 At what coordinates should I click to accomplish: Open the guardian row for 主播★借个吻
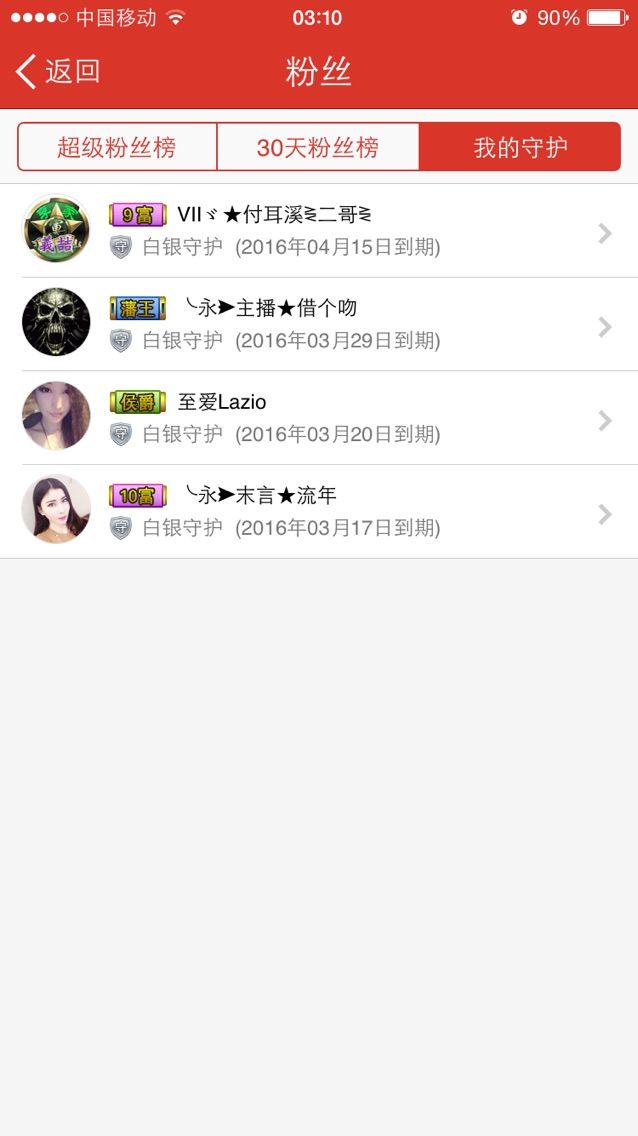(x=318, y=325)
